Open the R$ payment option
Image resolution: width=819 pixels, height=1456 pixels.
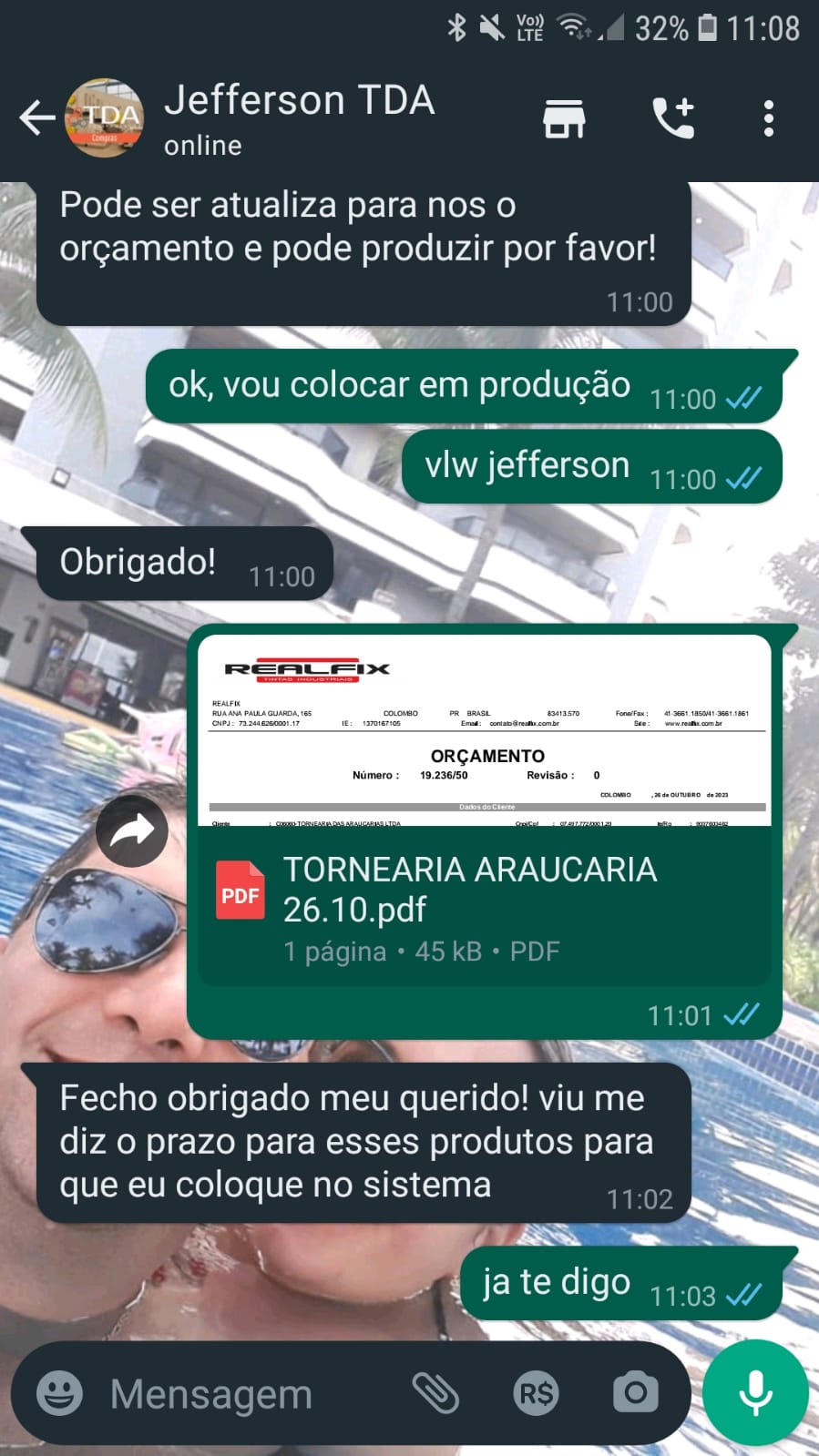pos(536,1392)
